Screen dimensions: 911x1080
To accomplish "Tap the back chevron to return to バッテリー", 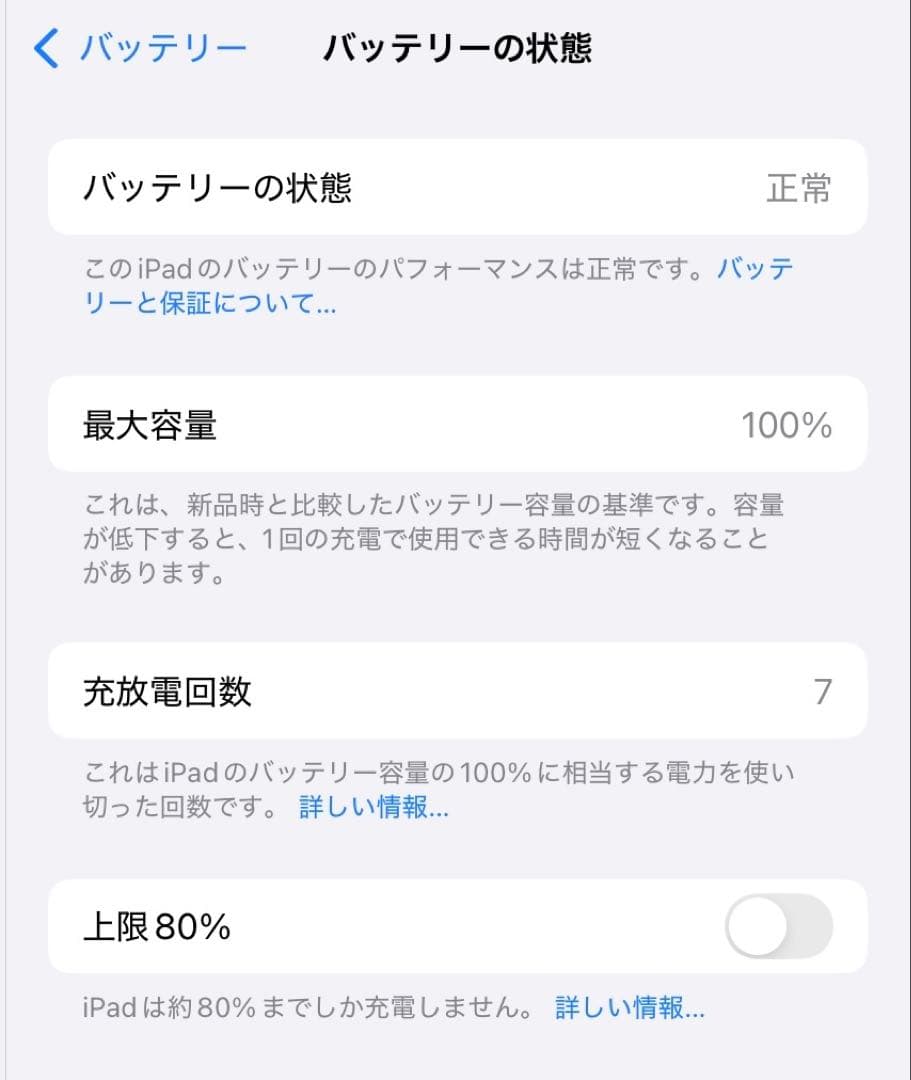I will 43,47.
